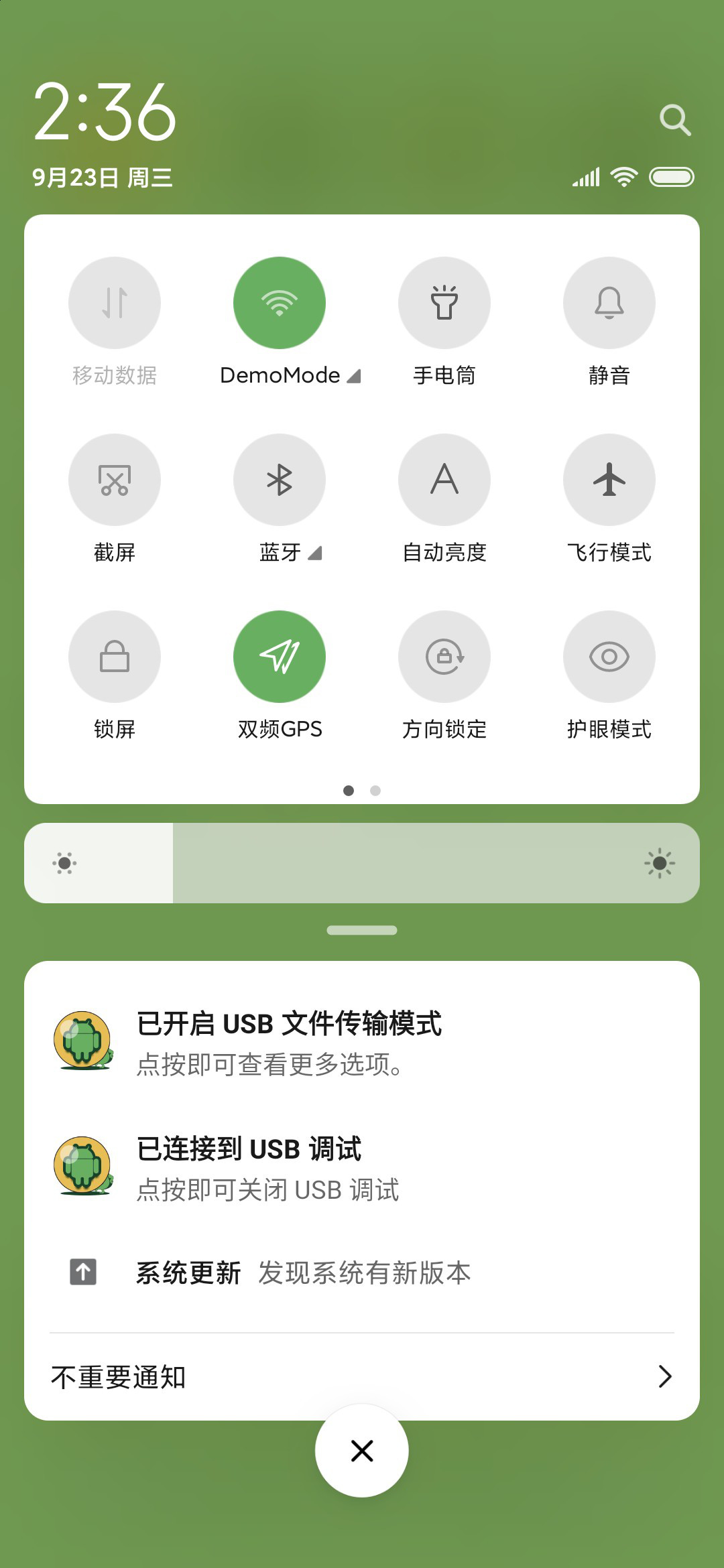
Task: Open the USB file transfer notification
Action: (362, 1042)
